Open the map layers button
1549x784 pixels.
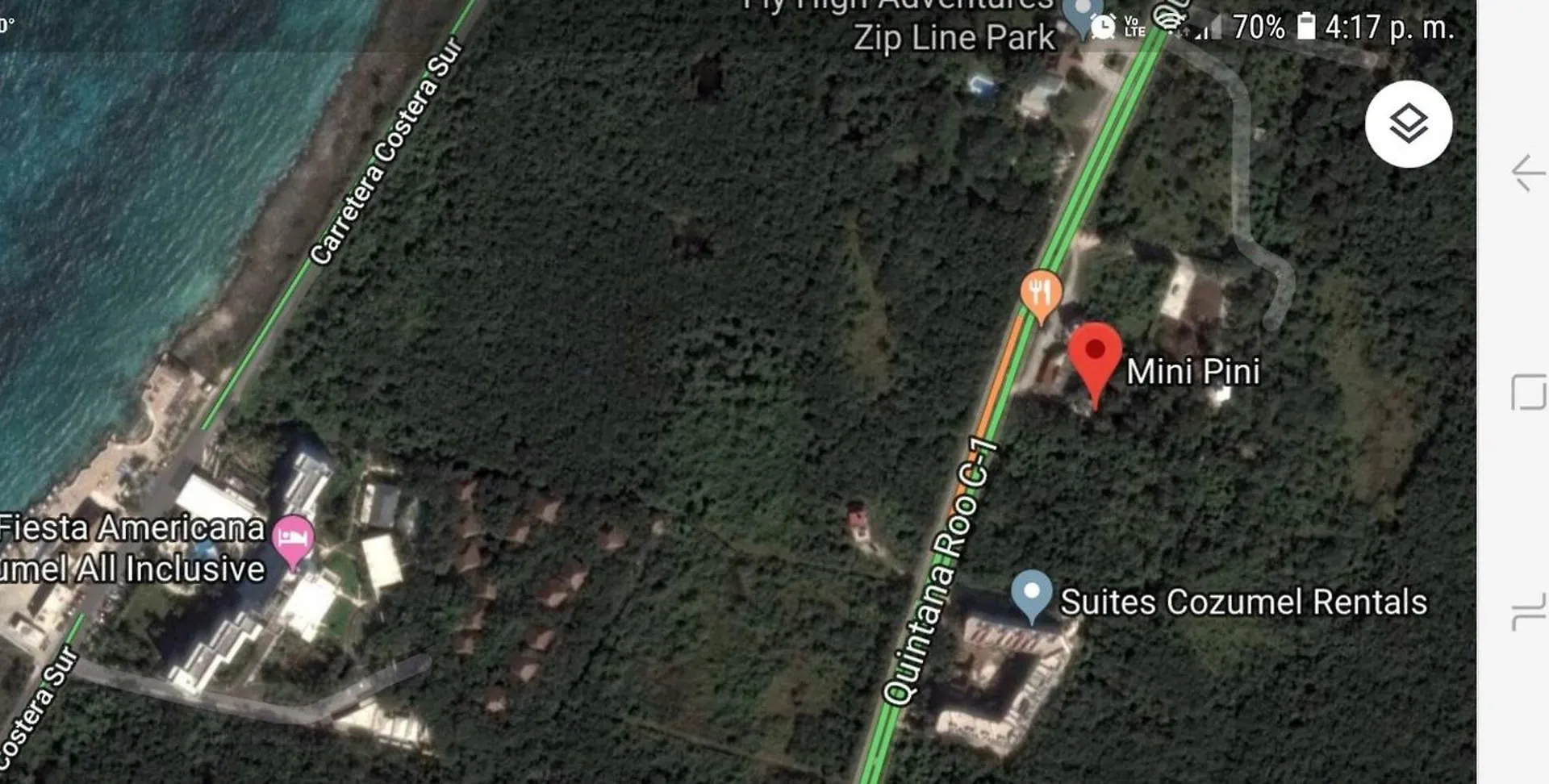coord(1408,124)
